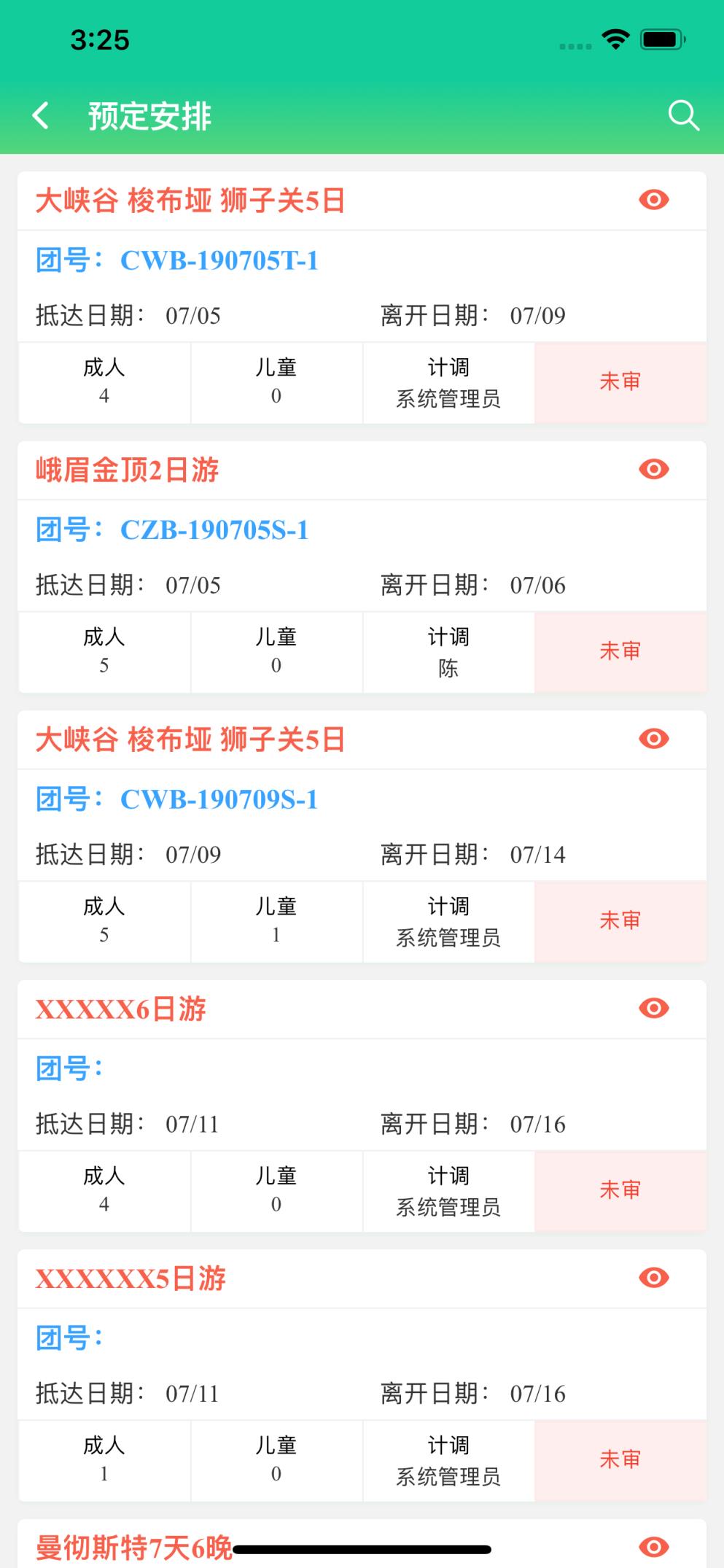The image size is (724, 1568).
Task: Open search on the 预定安排 page
Action: pos(682,115)
